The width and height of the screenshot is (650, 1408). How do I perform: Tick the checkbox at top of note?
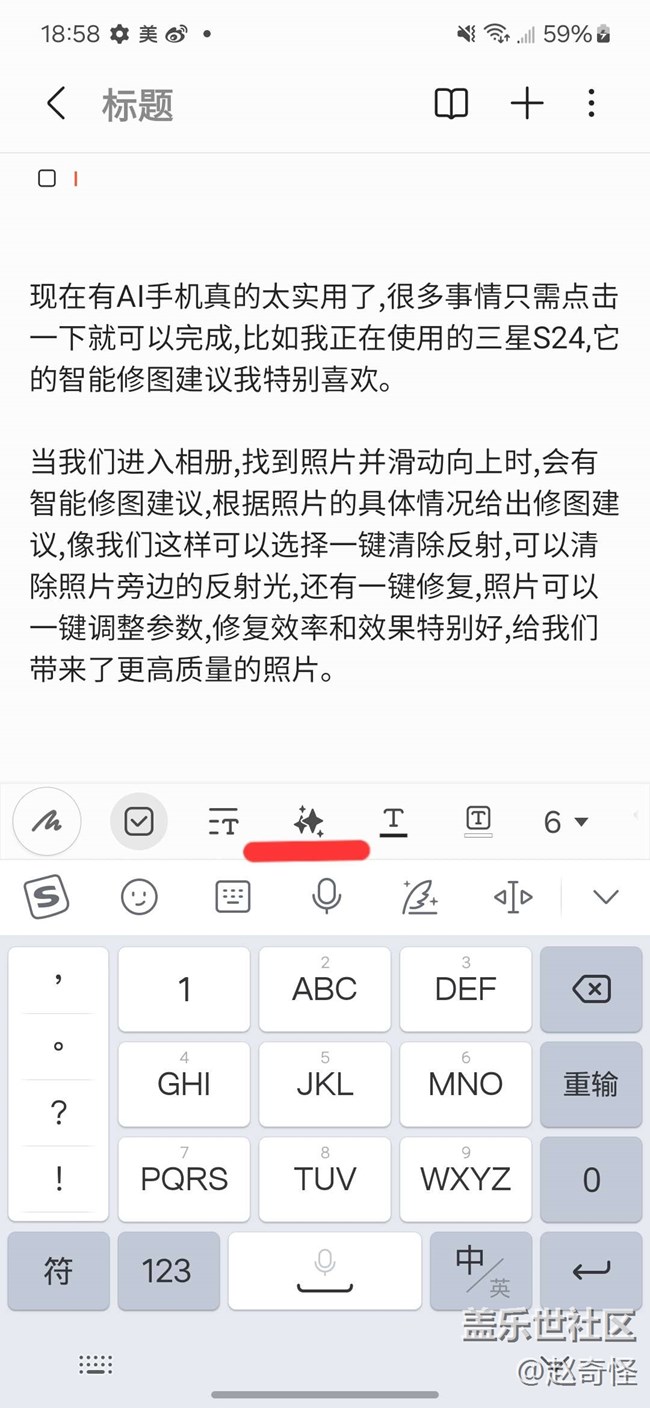pyautogui.click(x=47, y=179)
